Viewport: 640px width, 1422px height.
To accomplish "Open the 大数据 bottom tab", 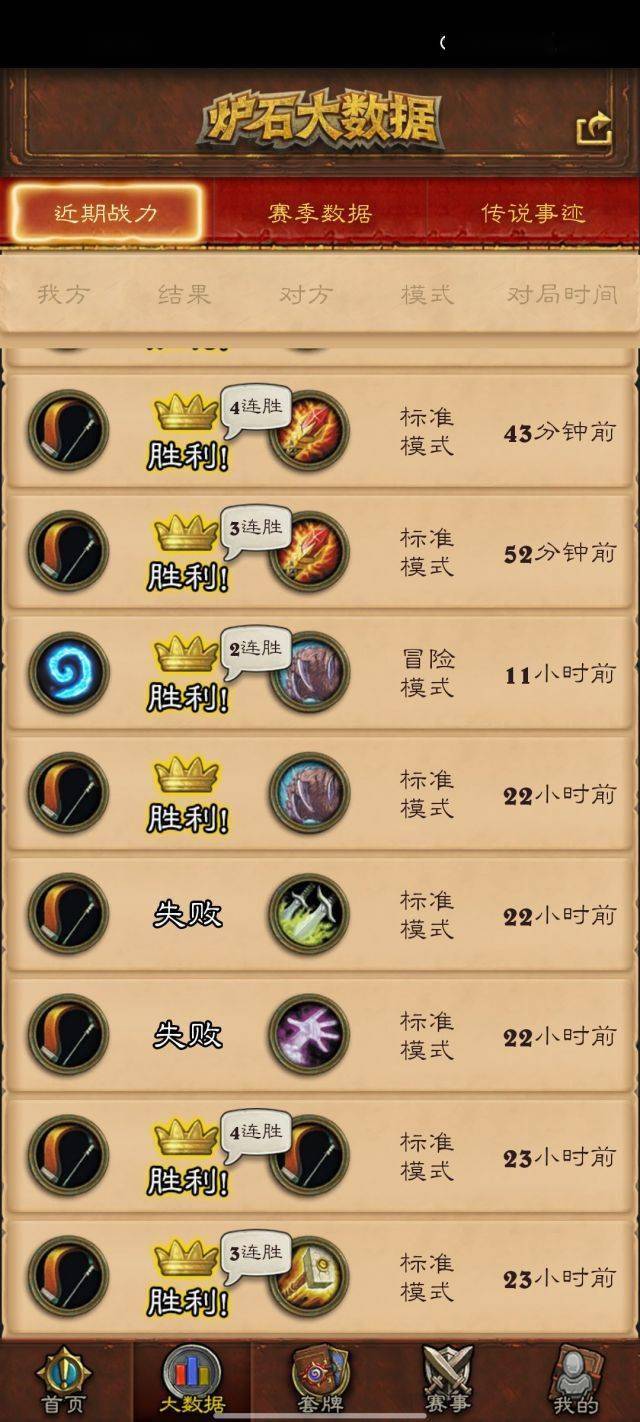I will pyautogui.click(x=192, y=1381).
